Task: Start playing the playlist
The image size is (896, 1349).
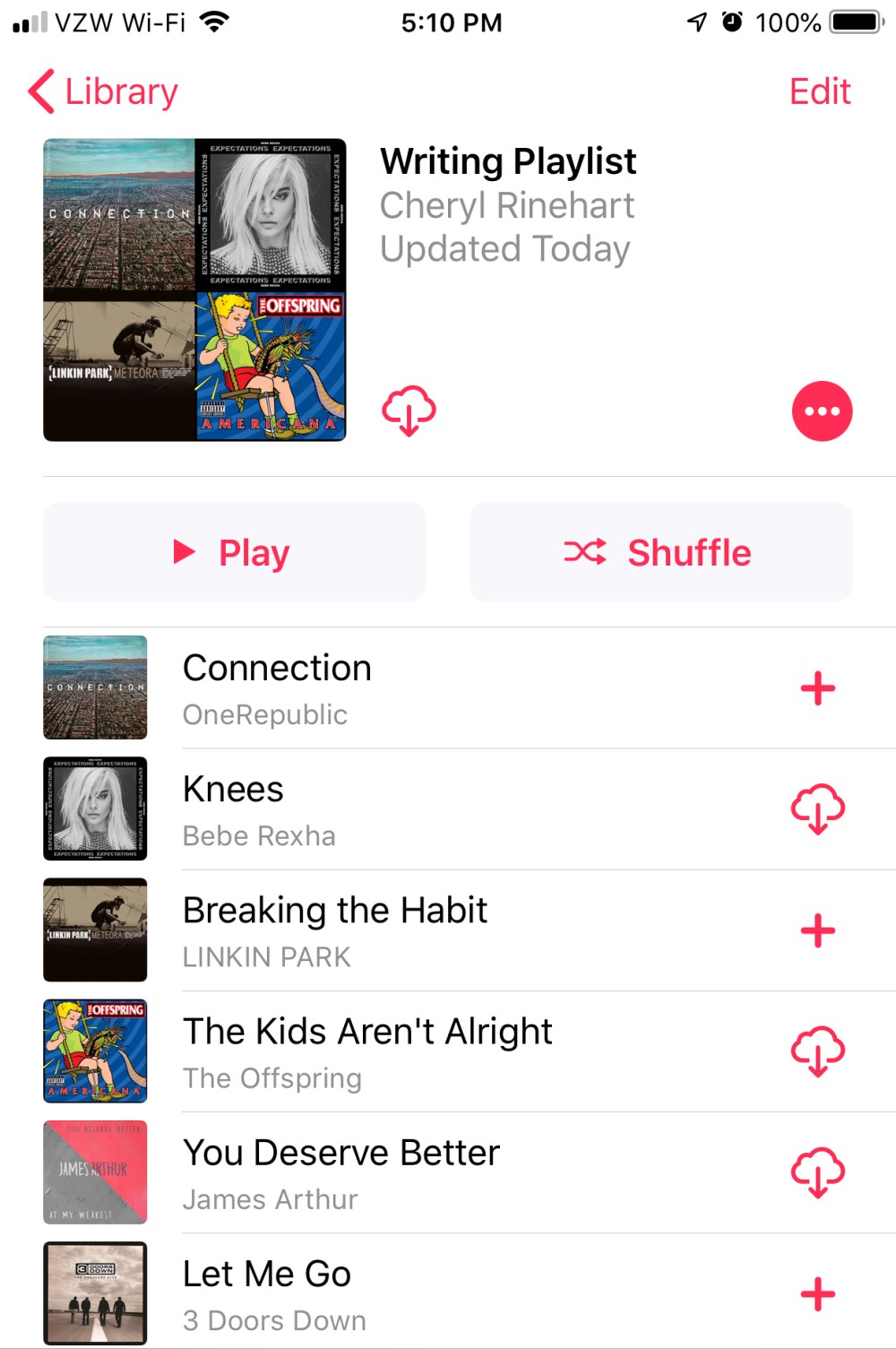Action: click(x=235, y=552)
